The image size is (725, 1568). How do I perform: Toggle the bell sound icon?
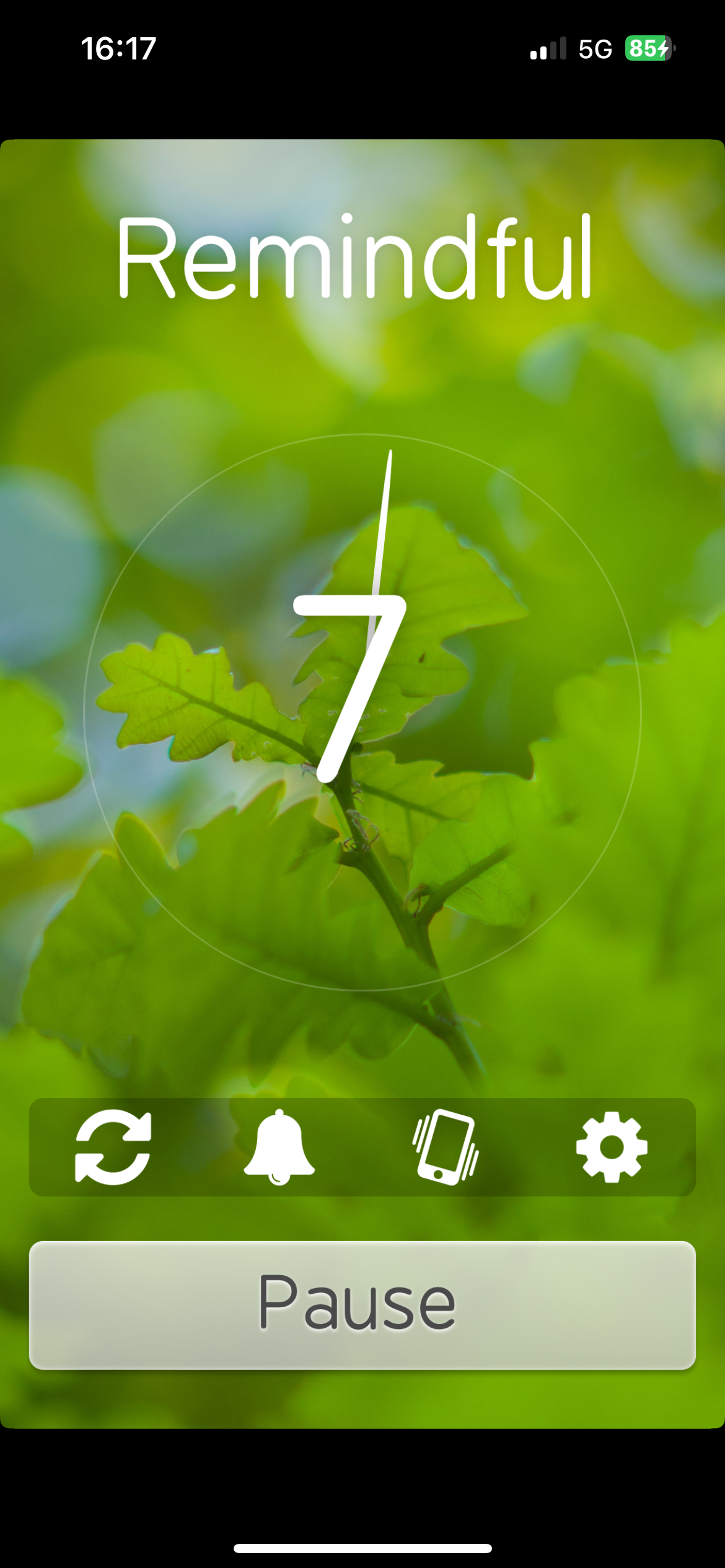point(279,1147)
